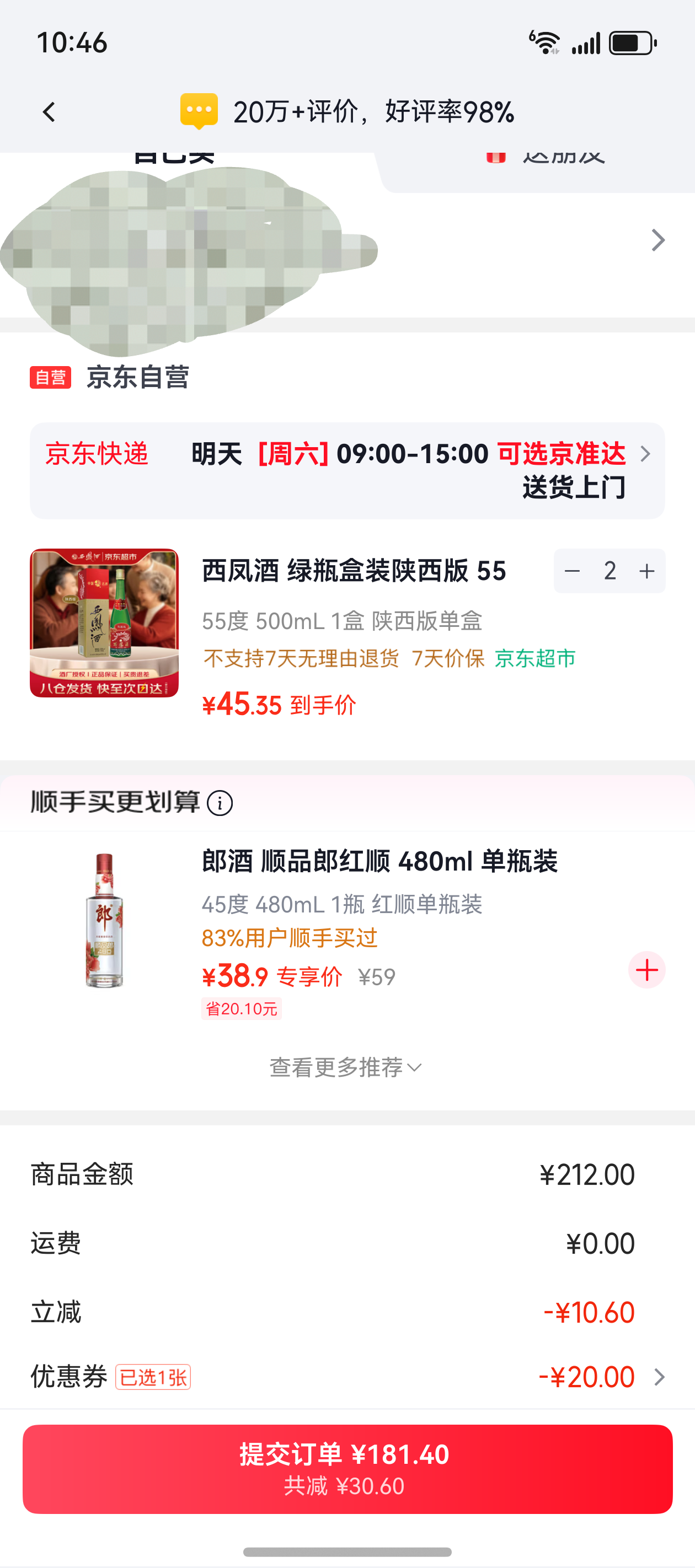Tap 提交订单 to submit the order
The width and height of the screenshot is (695, 1568).
click(347, 1467)
